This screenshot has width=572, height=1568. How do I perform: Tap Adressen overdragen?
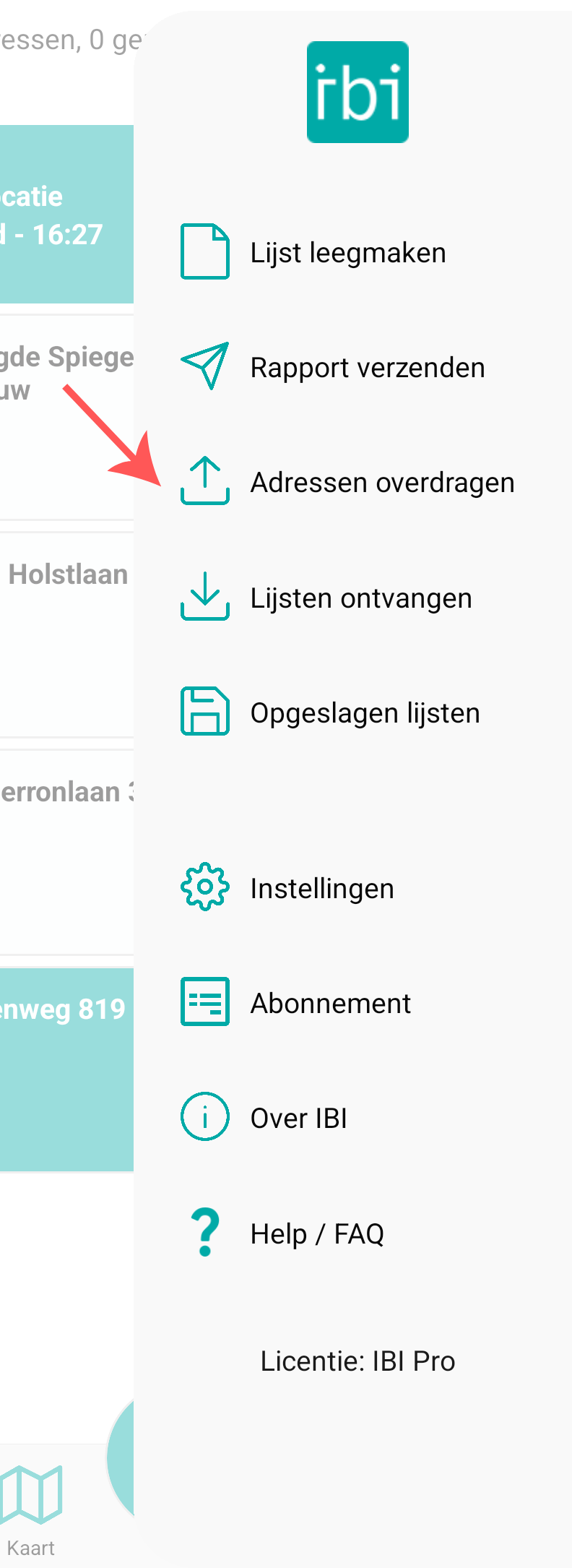(381, 483)
